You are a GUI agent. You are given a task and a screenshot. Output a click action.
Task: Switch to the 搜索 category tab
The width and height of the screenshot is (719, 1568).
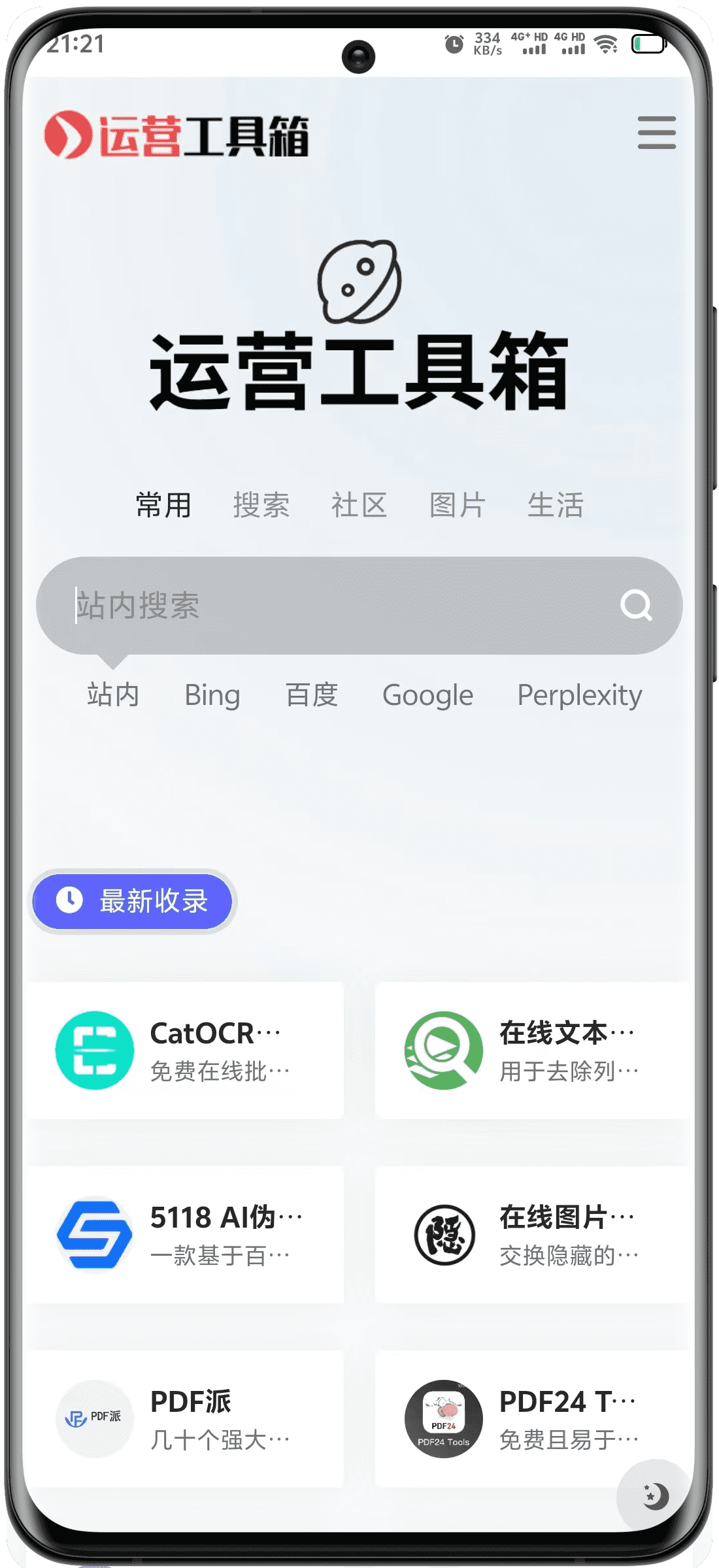point(261,505)
